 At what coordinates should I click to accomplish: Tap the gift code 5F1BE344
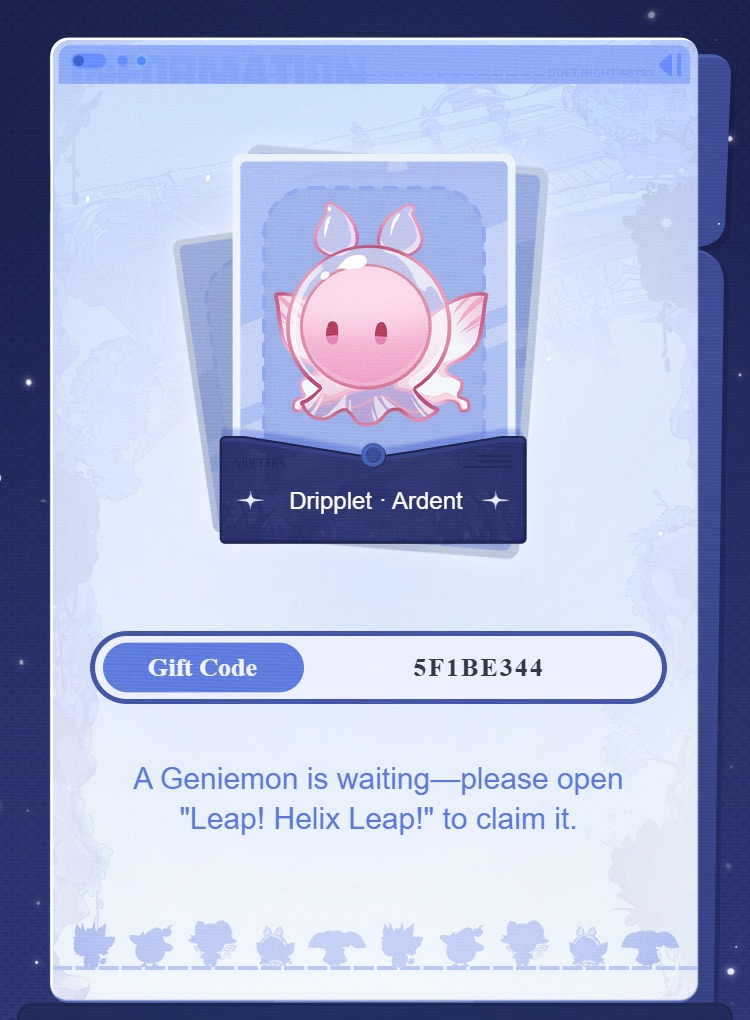[x=478, y=668]
